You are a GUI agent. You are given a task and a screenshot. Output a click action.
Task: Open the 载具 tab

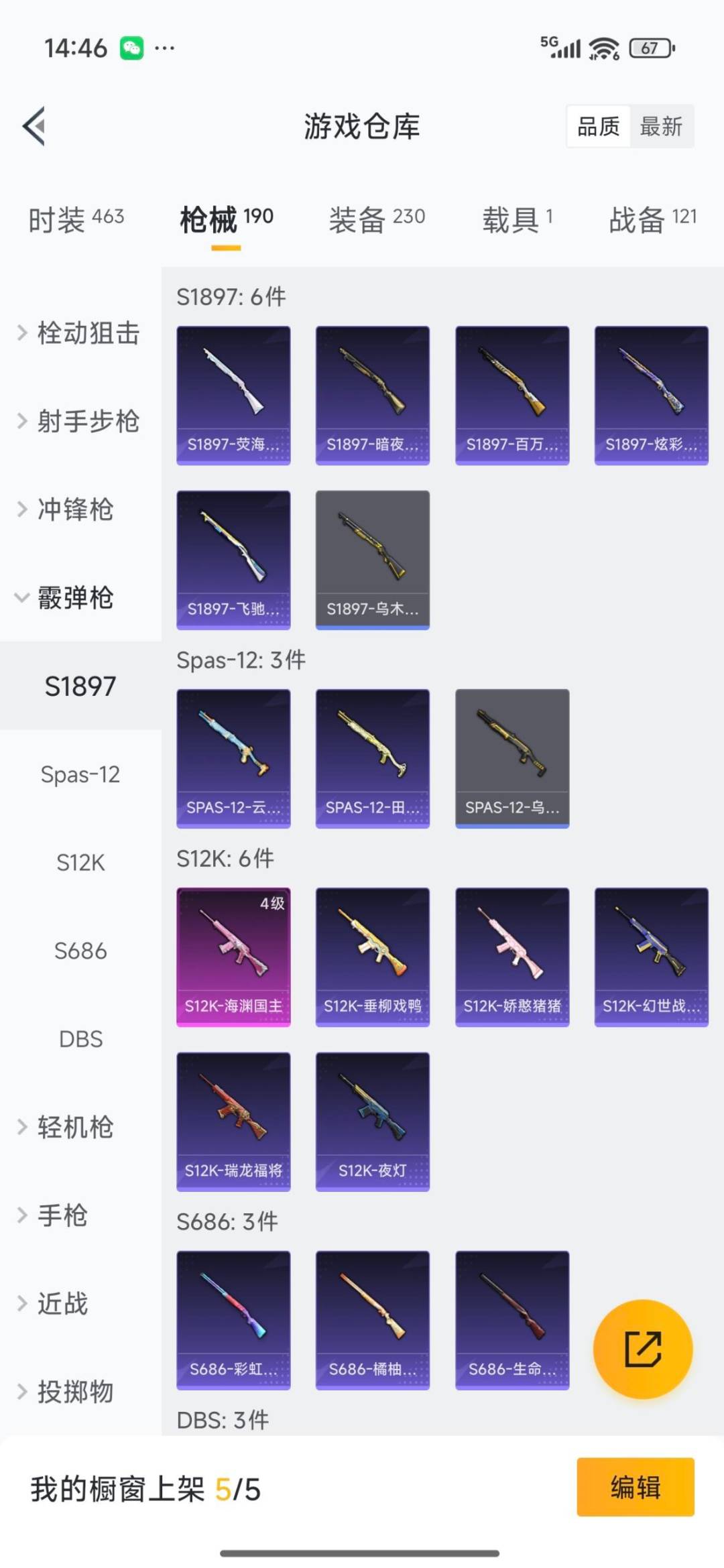(516, 218)
